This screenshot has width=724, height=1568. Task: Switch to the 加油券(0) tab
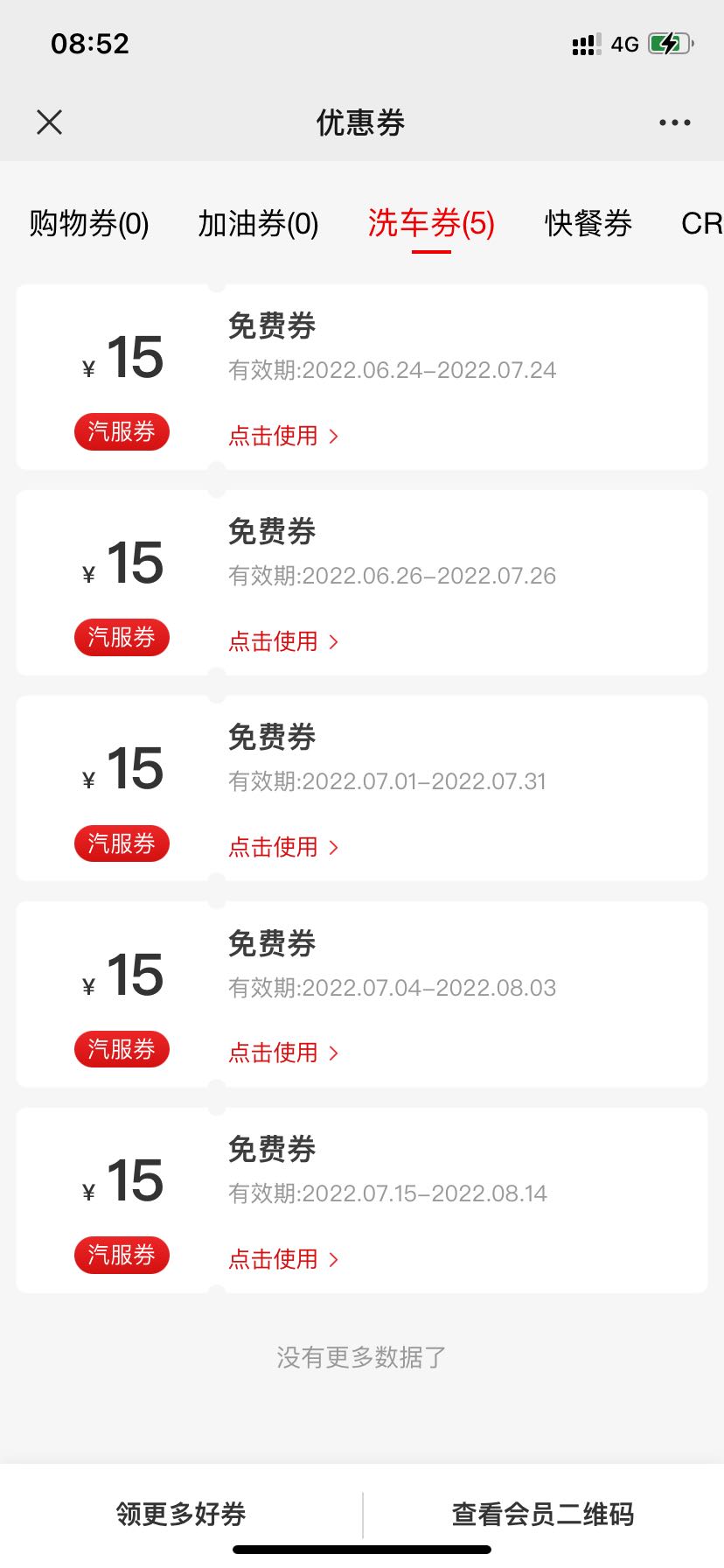pyautogui.click(x=258, y=224)
